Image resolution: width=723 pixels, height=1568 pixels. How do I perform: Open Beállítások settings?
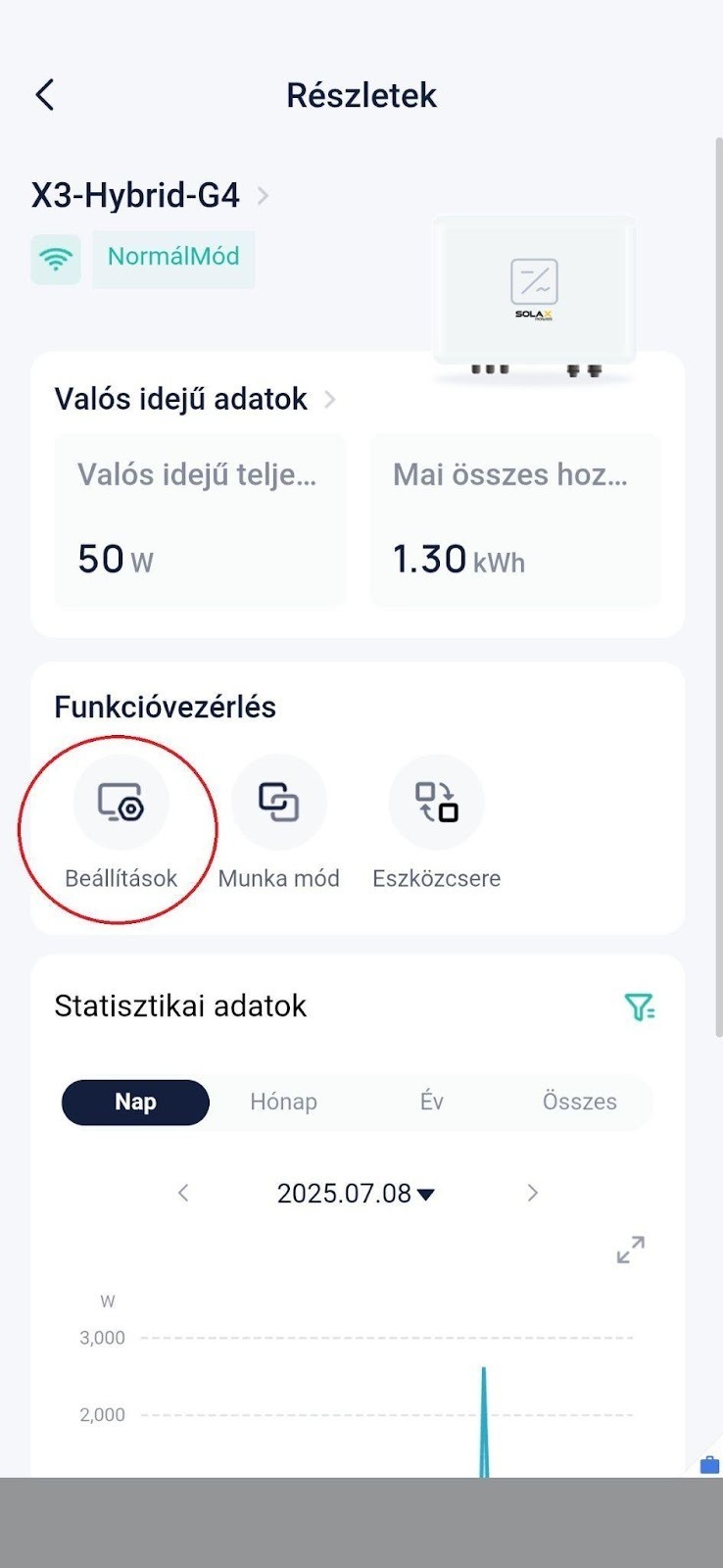point(121,803)
